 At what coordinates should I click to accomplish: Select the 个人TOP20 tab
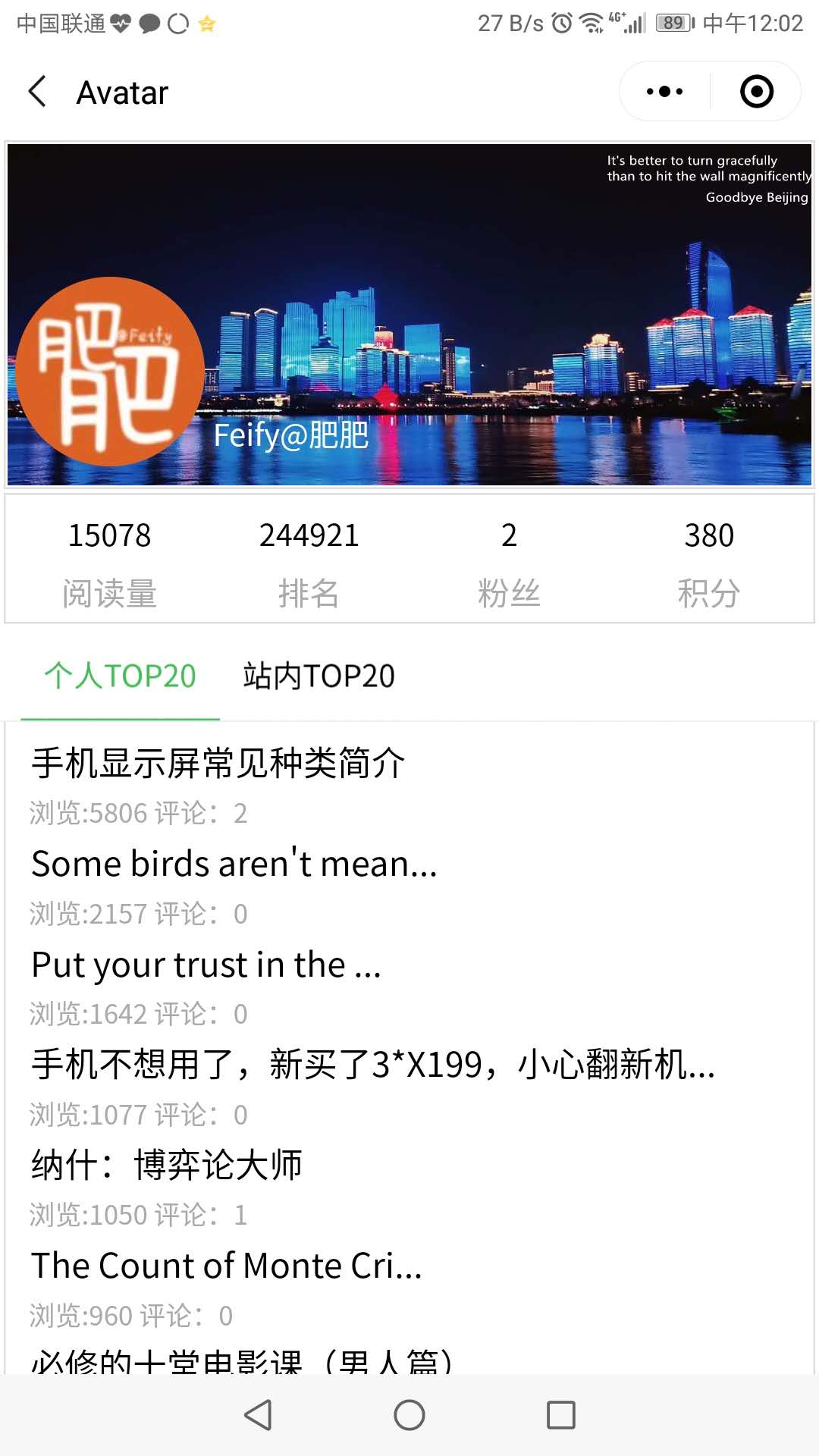(x=120, y=676)
